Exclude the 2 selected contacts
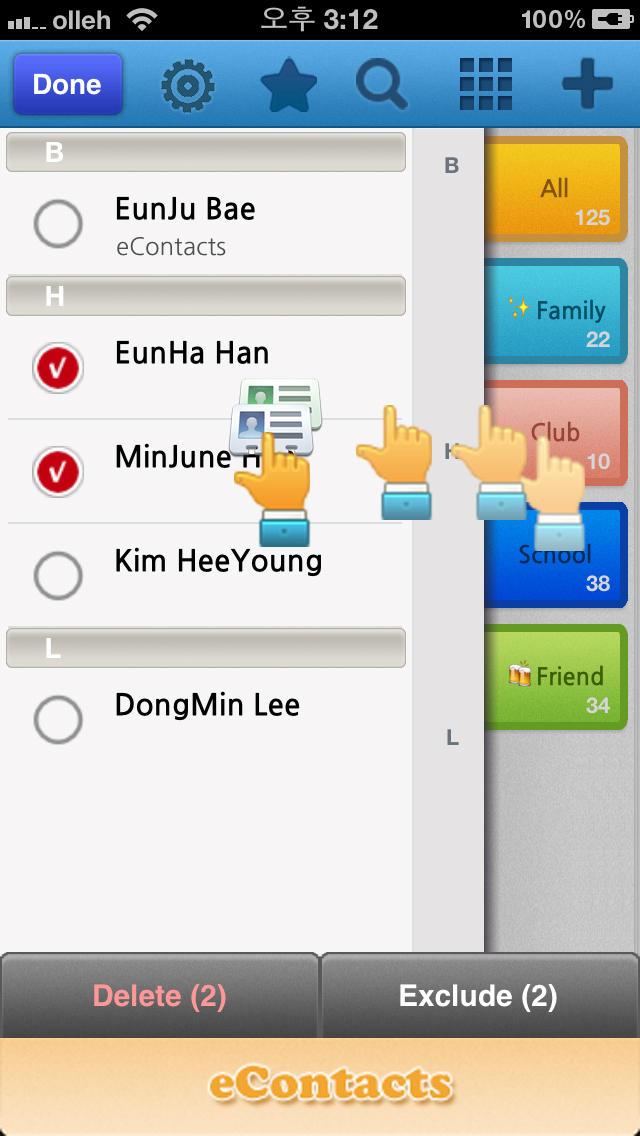Viewport: 640px width, 1136px height. (x=479, y=996)
